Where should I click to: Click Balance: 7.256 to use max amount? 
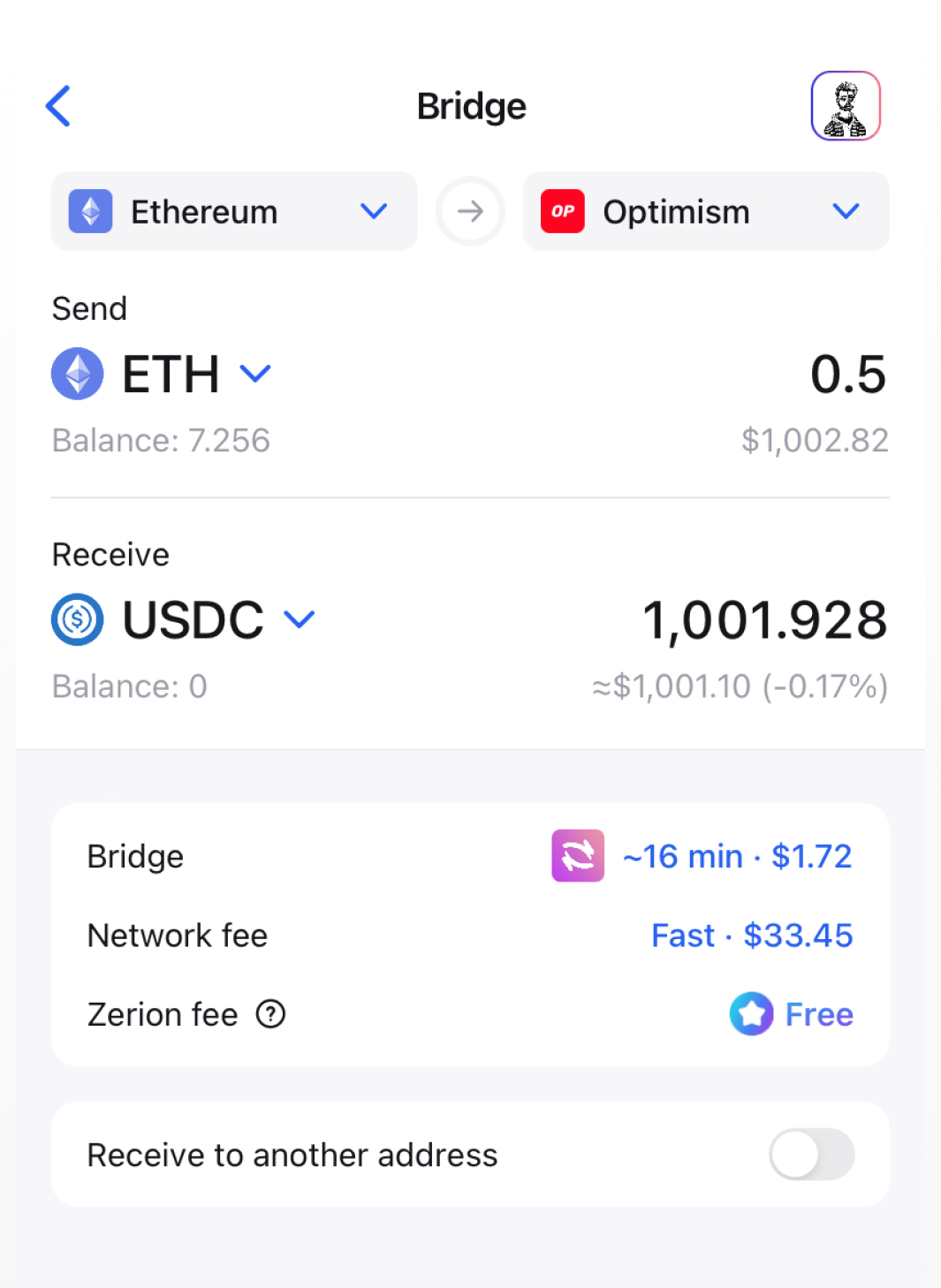[160, 440]
